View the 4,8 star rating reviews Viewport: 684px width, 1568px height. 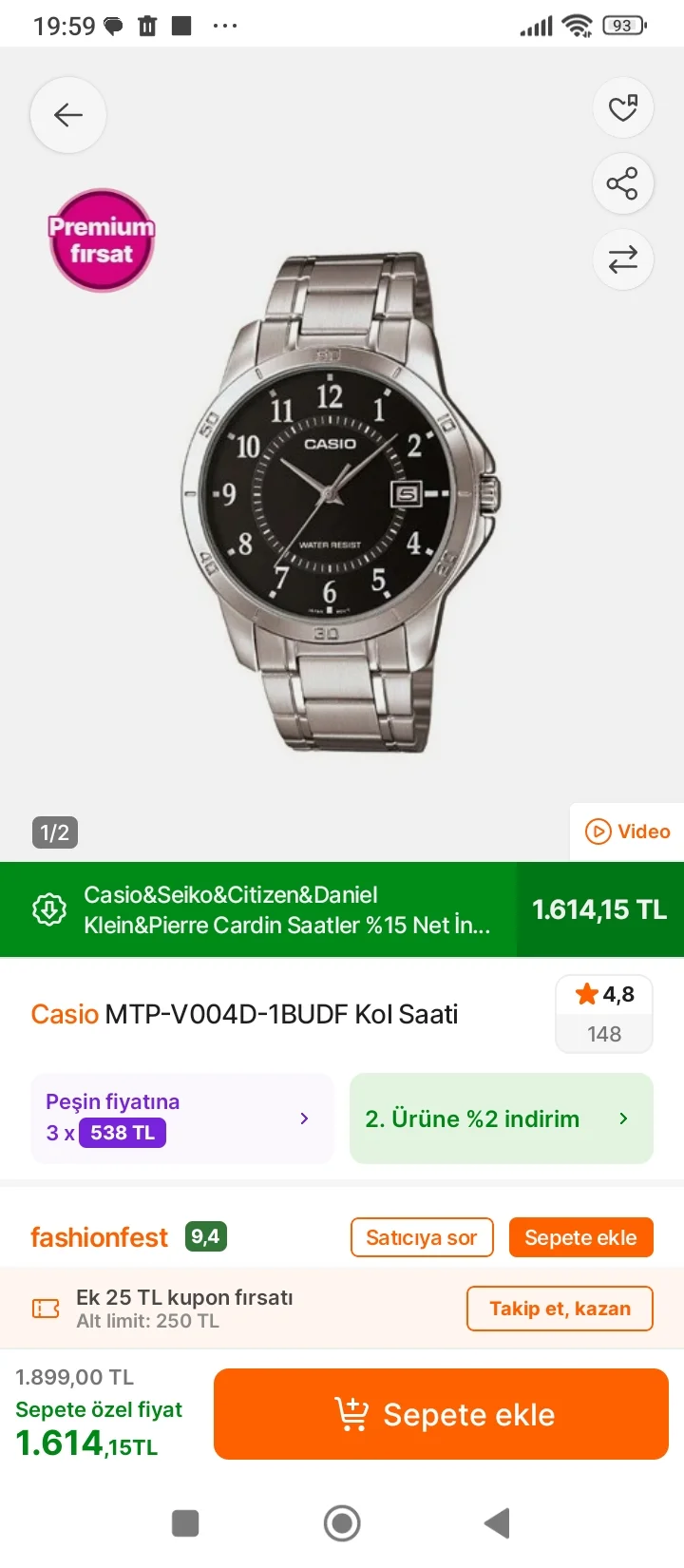tap(604, 1014)
